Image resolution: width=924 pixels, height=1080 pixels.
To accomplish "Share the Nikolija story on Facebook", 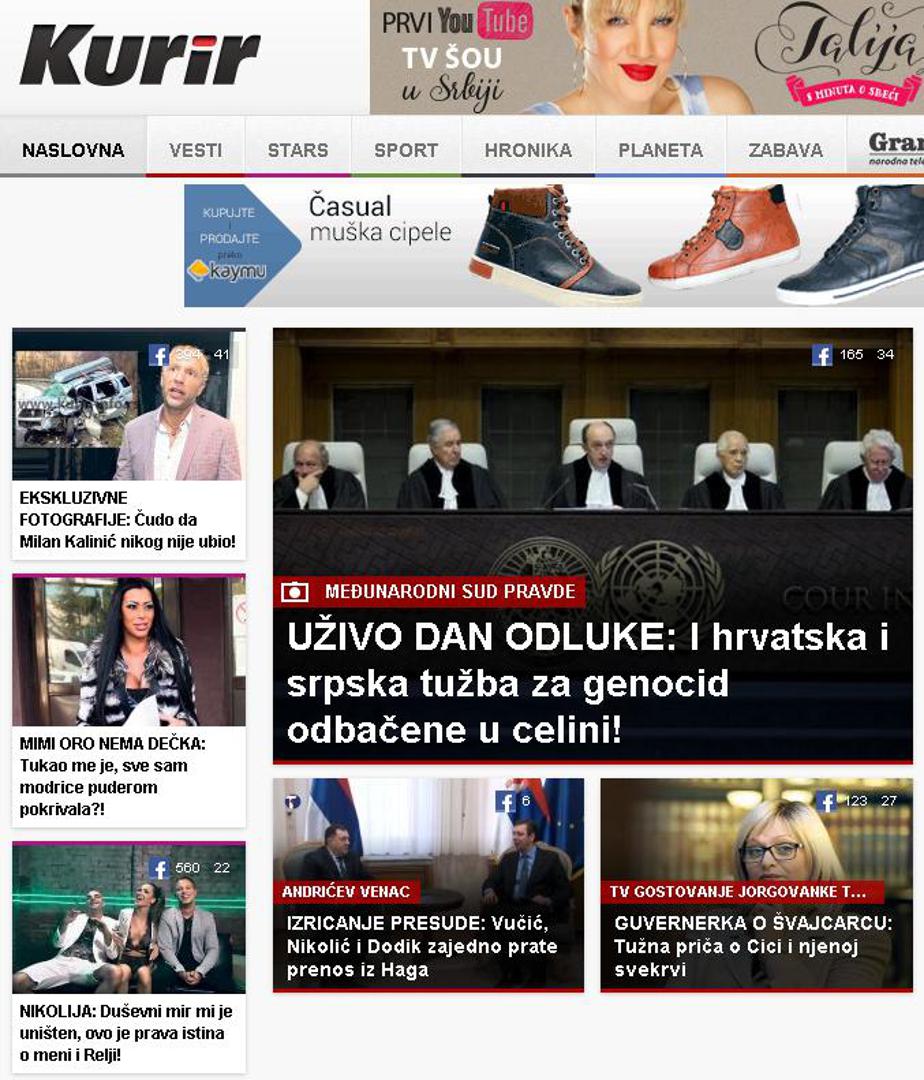I will click(x=158, y=868).
